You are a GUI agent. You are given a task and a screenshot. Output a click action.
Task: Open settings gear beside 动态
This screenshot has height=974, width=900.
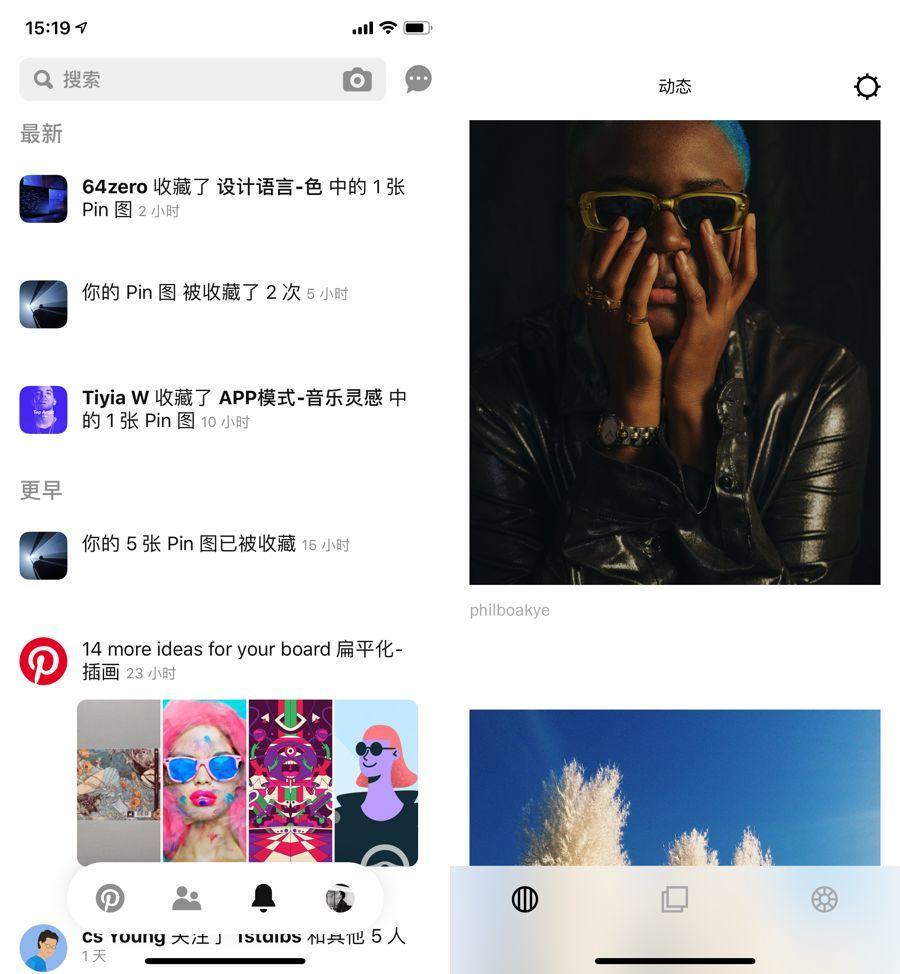point(867,87)
